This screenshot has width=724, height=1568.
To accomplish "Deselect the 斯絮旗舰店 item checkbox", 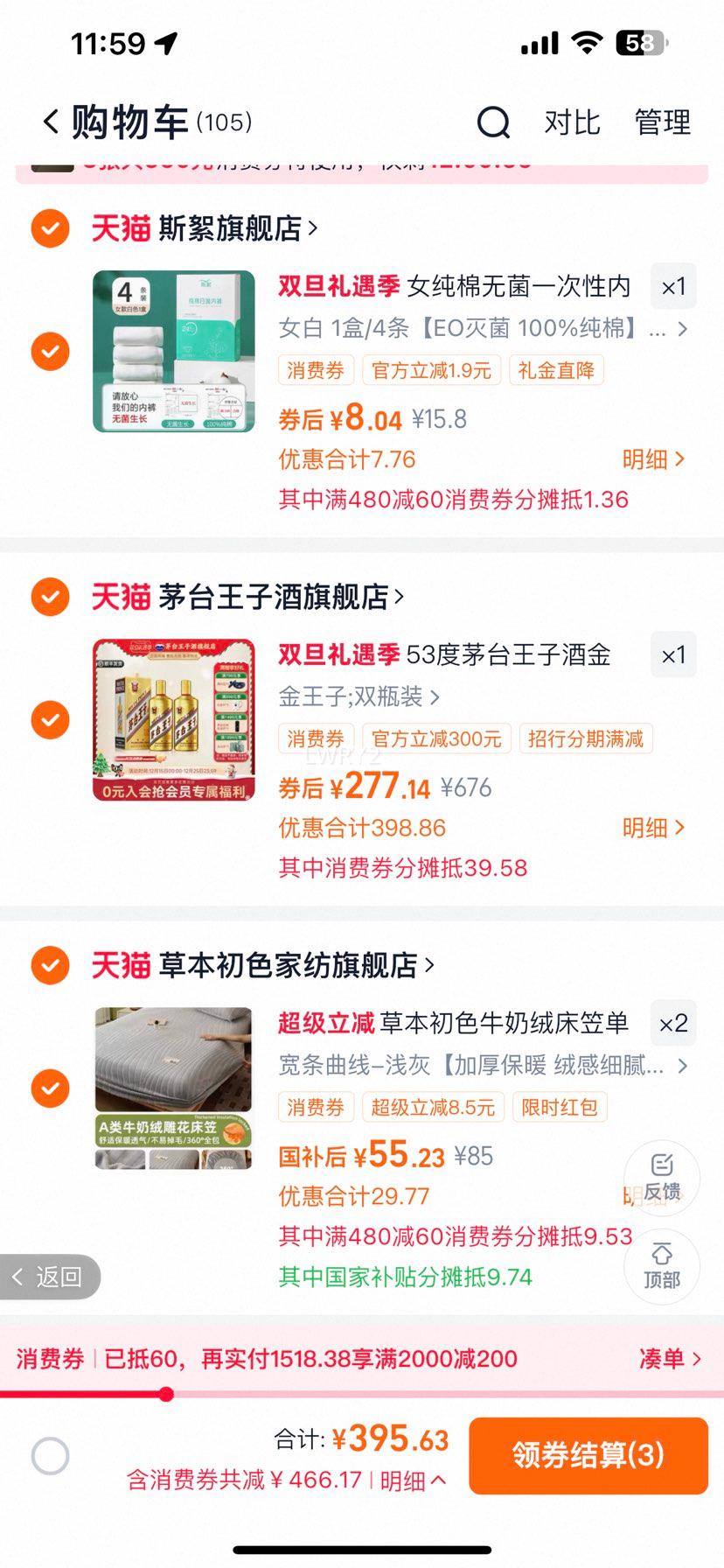I will [x=50, y=352].
